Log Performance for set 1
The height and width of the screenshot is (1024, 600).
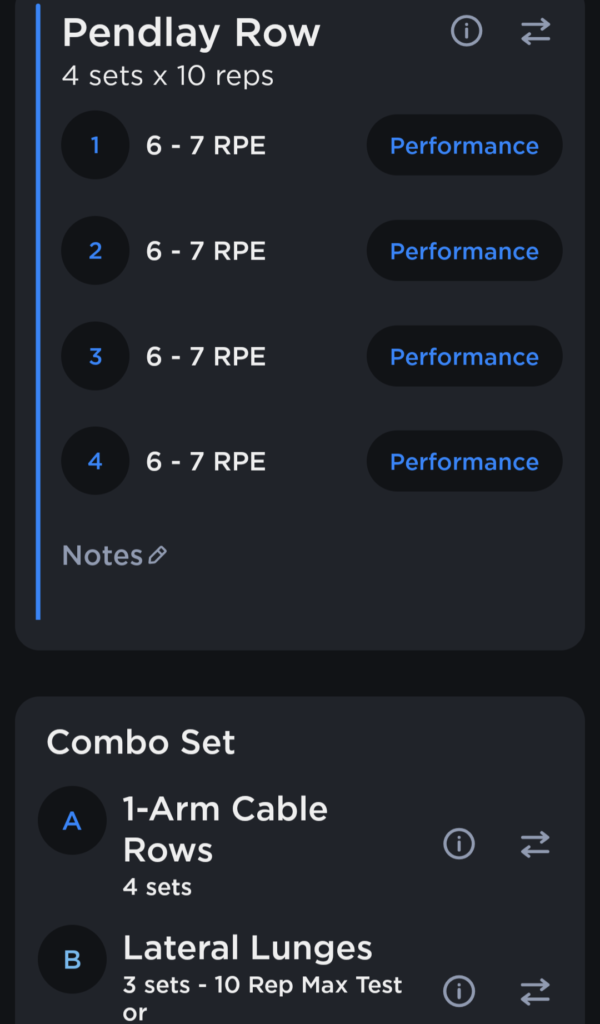[464, 146]
